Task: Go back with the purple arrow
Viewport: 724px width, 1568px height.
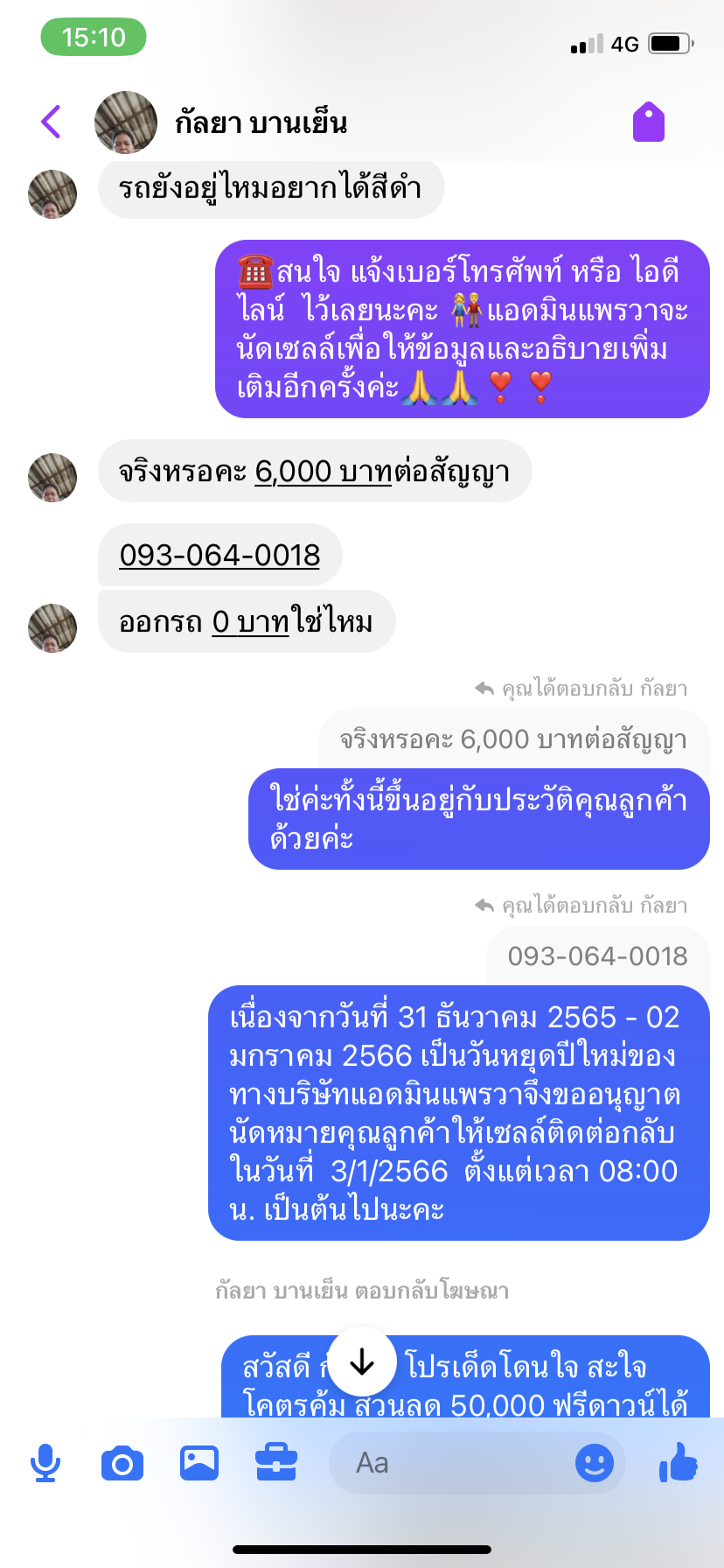Action: tap(52, 122)
